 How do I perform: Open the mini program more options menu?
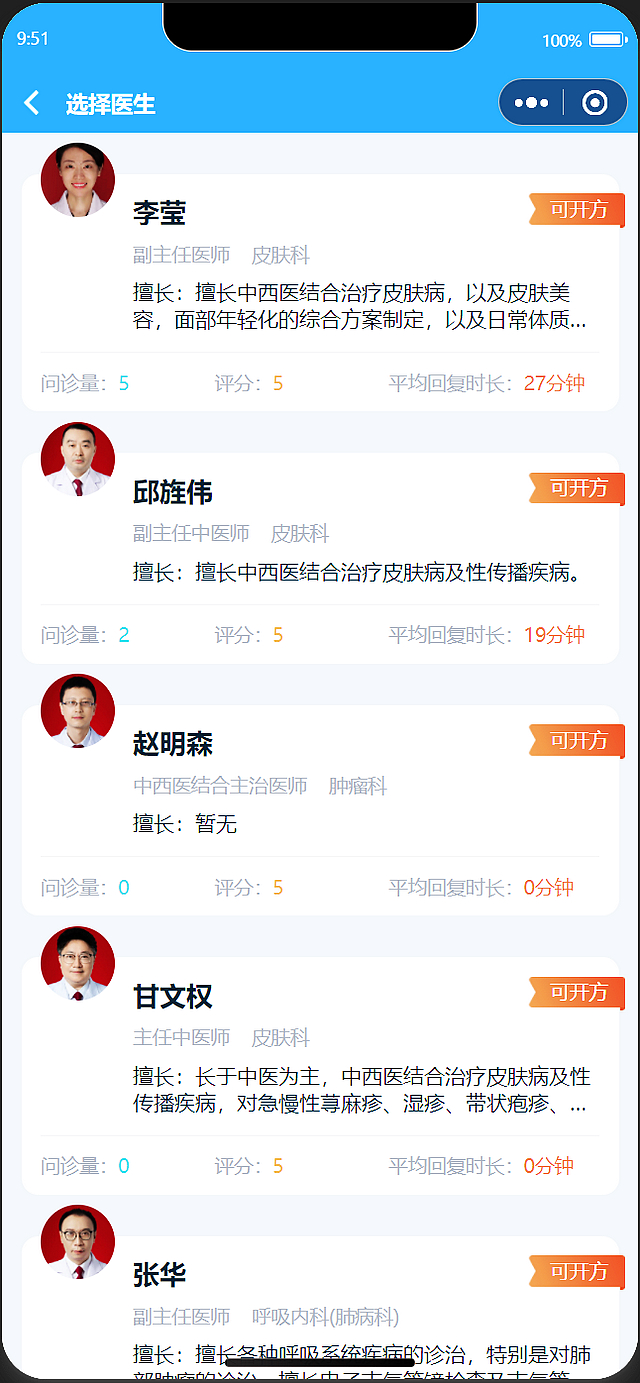[x=531, y=103]
